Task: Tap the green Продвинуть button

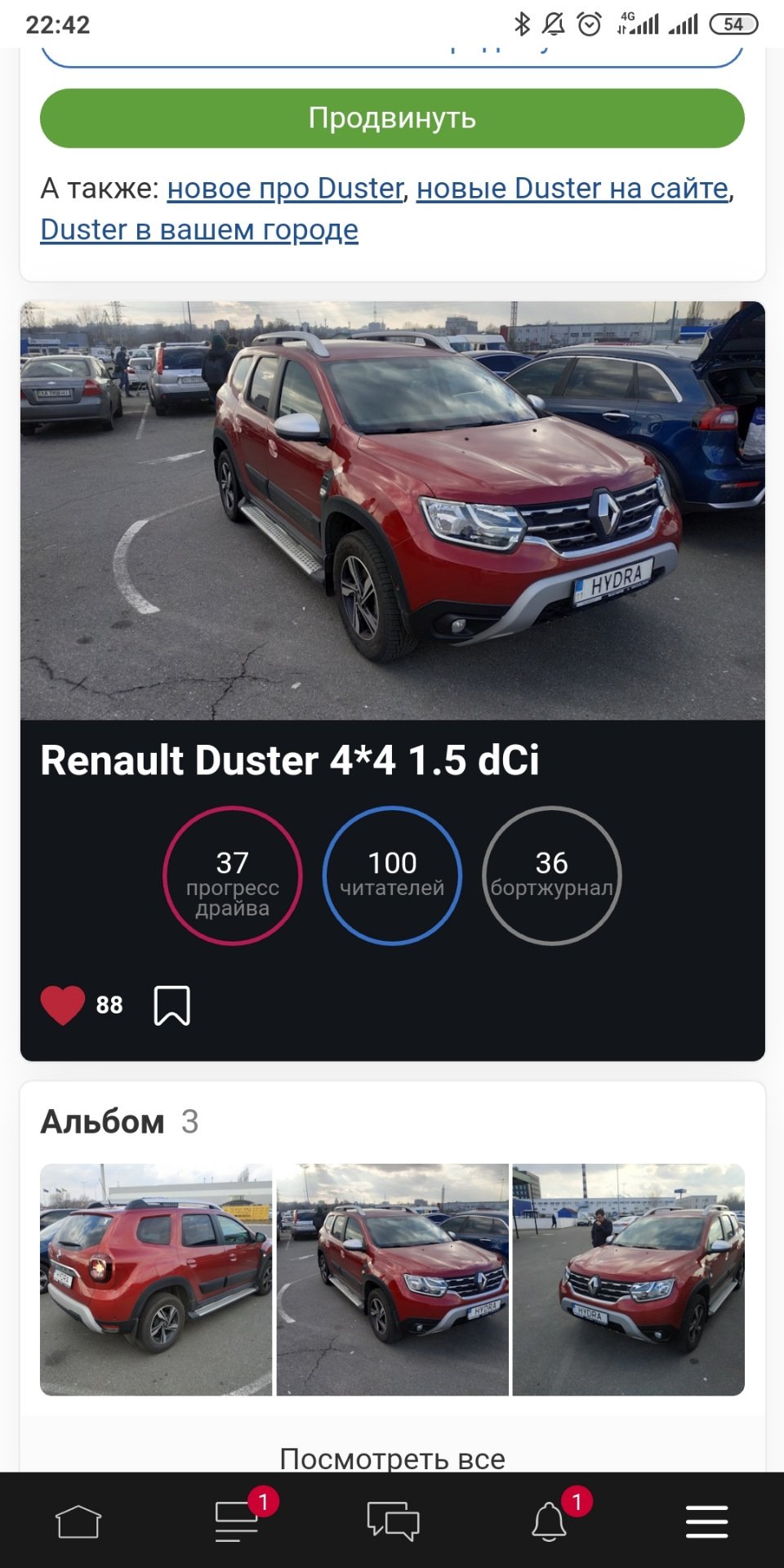Action: click(x=392, y=118)
